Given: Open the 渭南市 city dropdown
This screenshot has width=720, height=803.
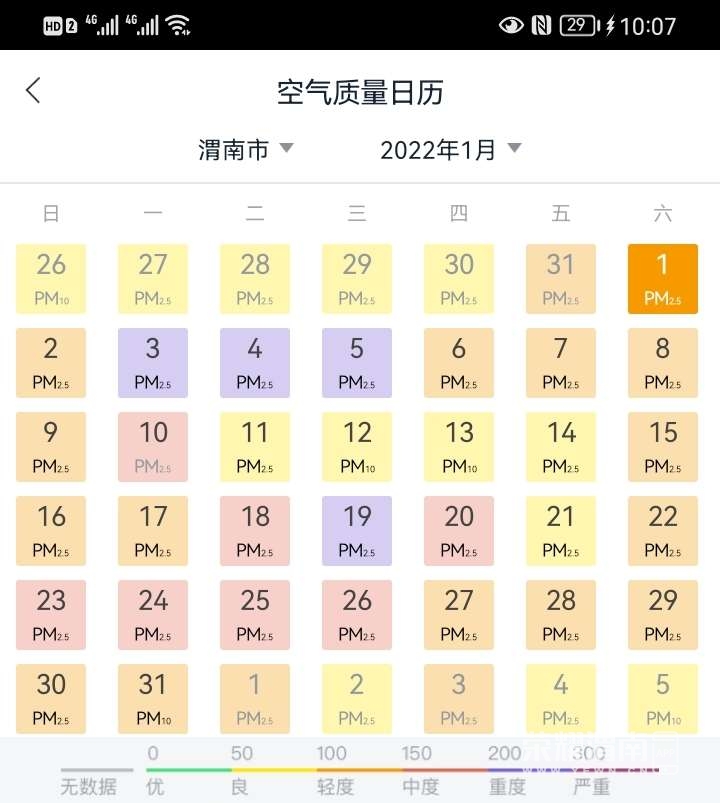Looking at the screenshot, I should 246,150.
